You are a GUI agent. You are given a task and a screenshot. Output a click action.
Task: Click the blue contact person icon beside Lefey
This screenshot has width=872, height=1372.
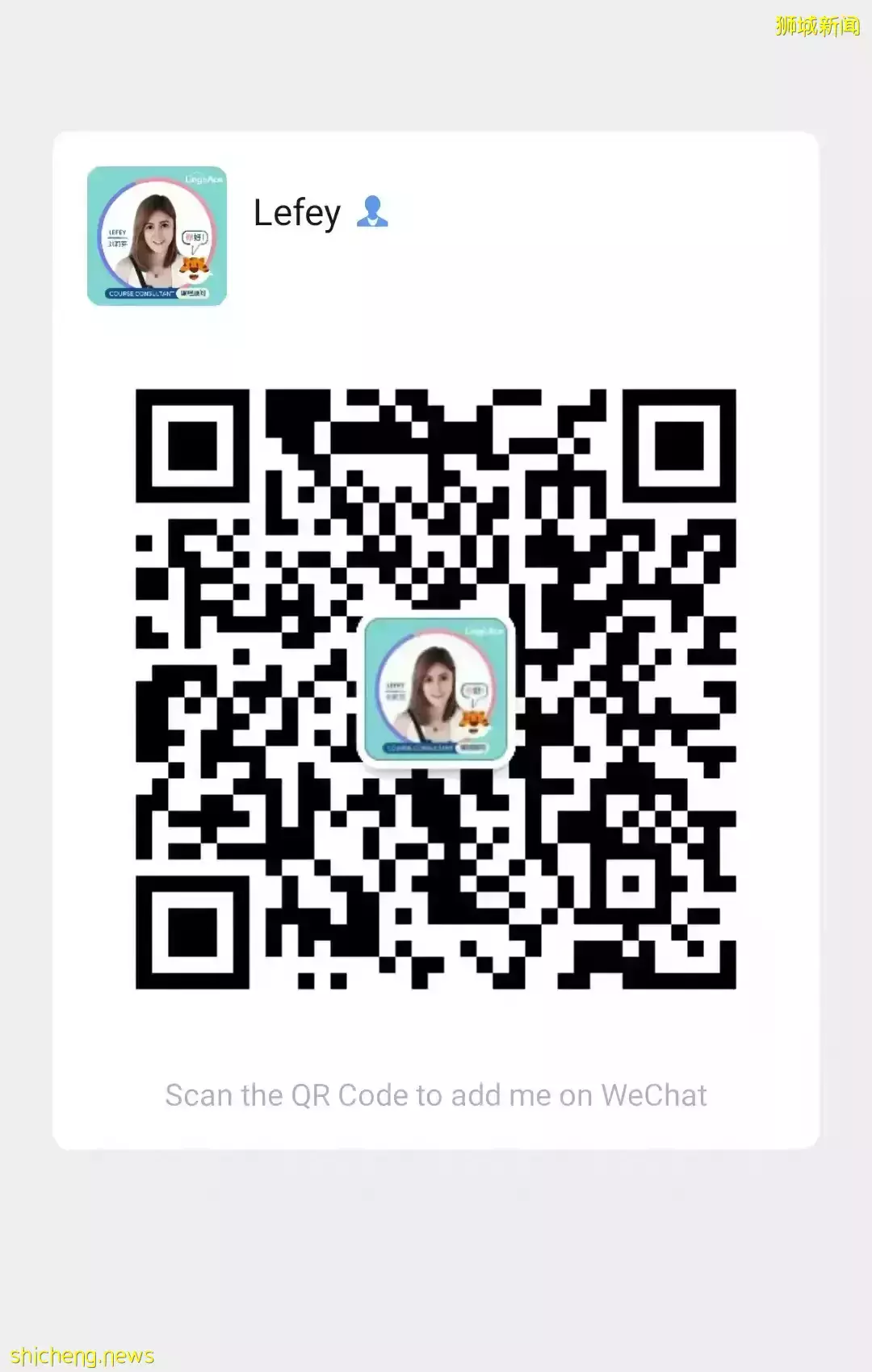[x=372, y=212]
